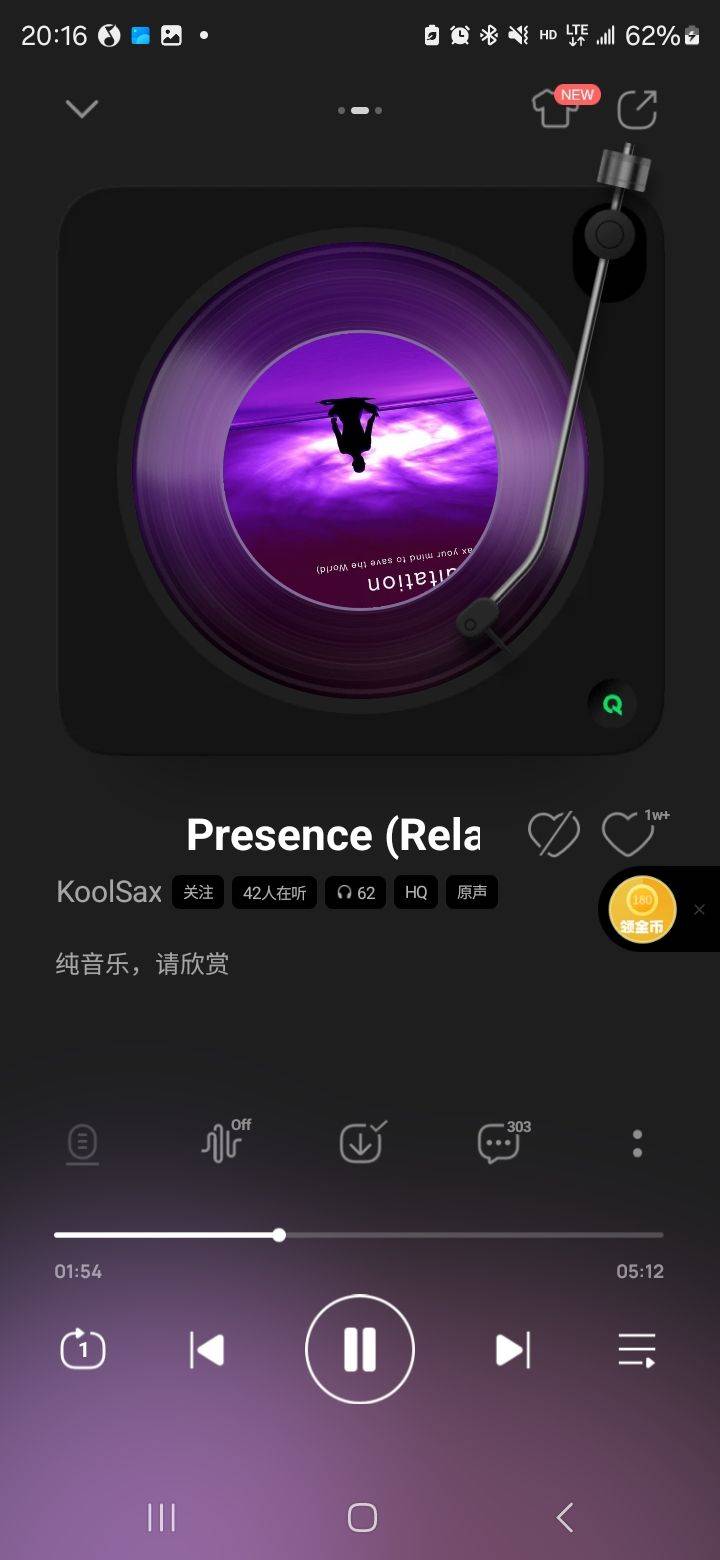The height and width of the screenshot is (1560, 720).
Task: Dismiss the 领金币 floating widget
Action: [x=699, y=909]
